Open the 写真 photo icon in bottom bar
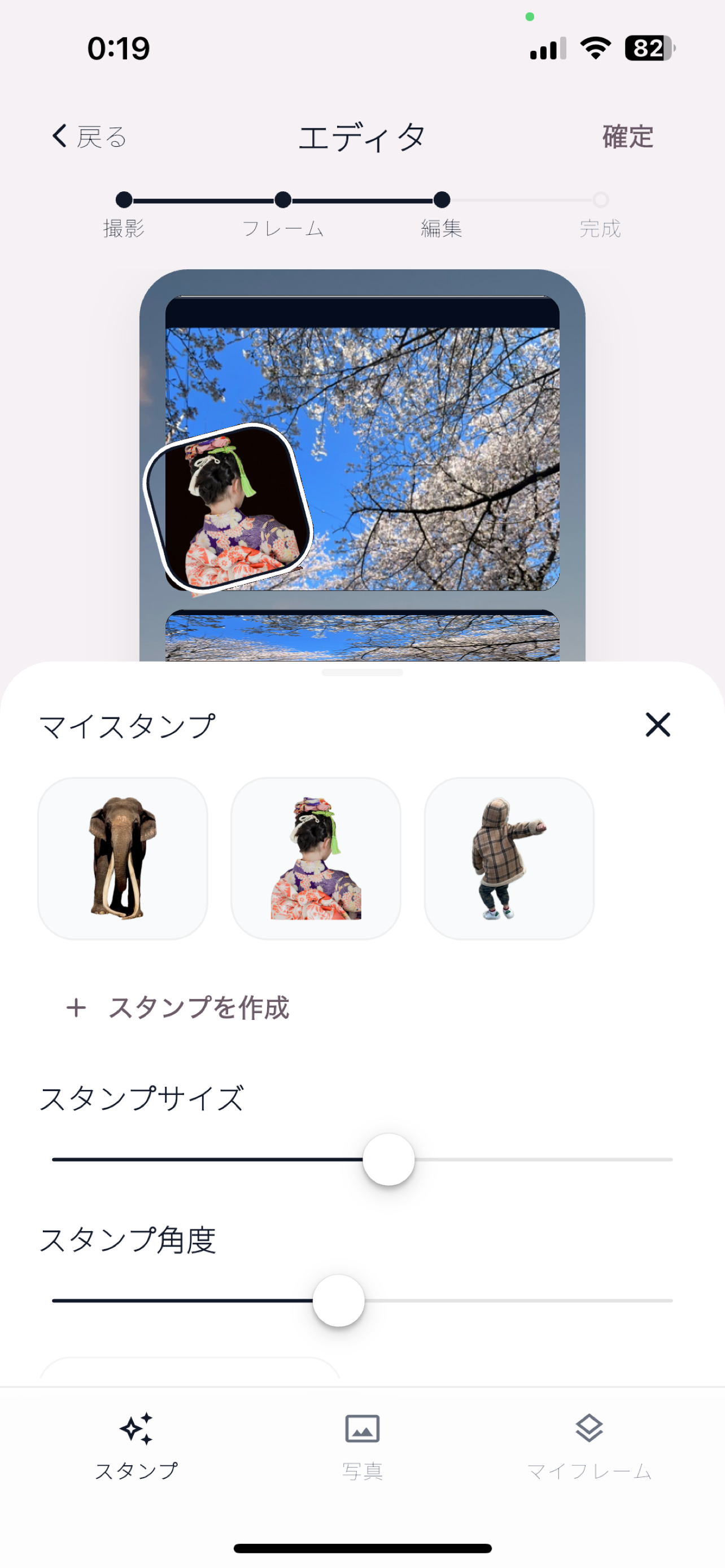725x1568 pixels. pyautogui.click(x=362, y=1428)
